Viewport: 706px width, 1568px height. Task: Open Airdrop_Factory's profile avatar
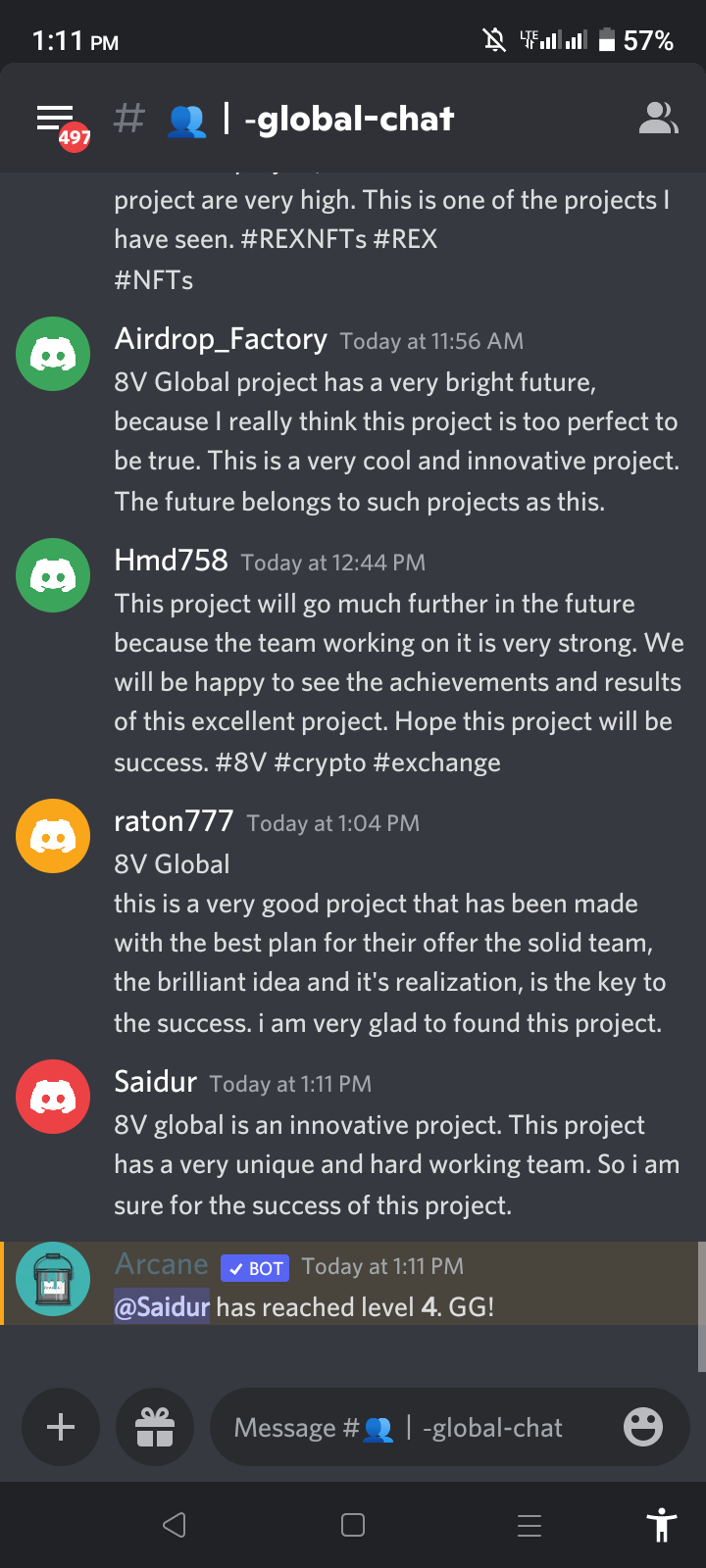tap(53, 354)
